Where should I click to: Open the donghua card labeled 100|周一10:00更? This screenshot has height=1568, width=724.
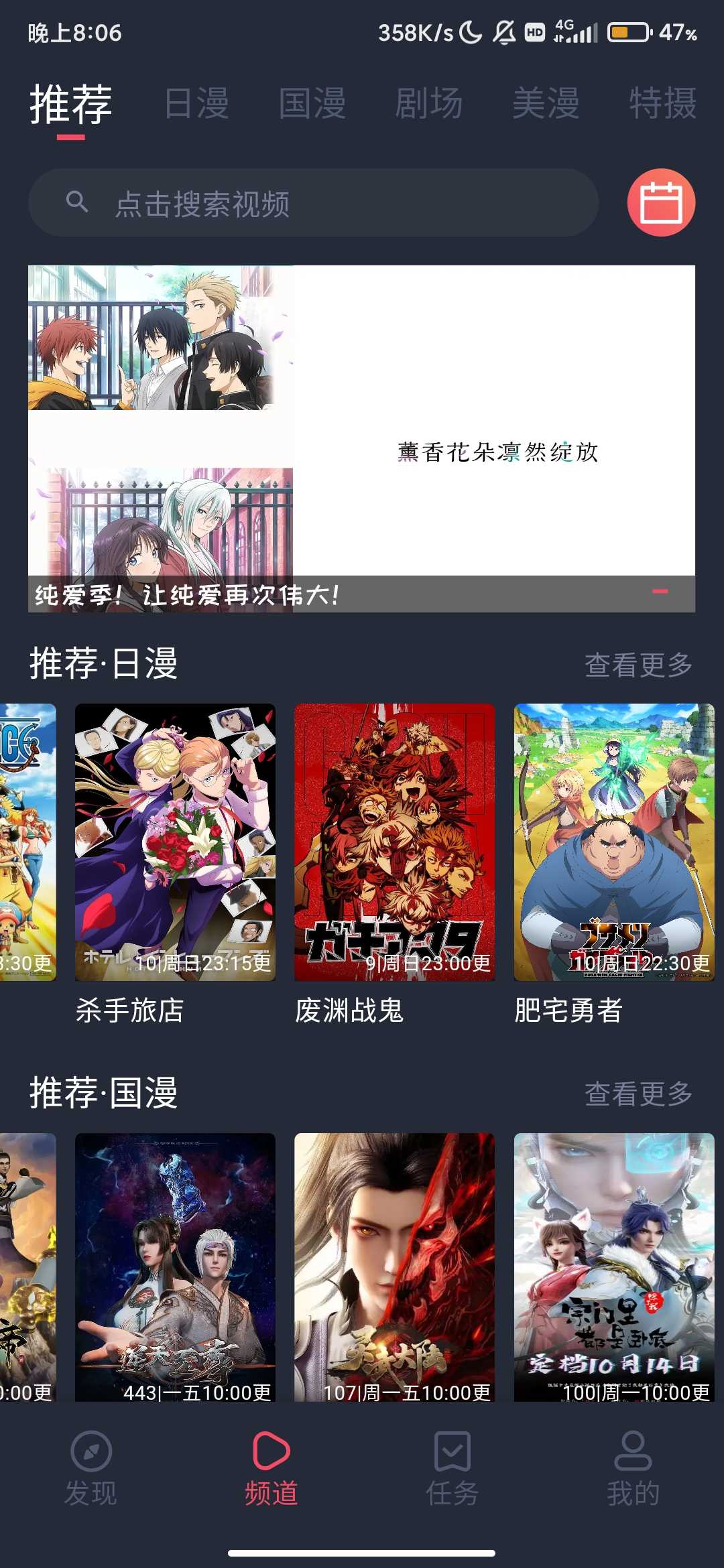613,1266
